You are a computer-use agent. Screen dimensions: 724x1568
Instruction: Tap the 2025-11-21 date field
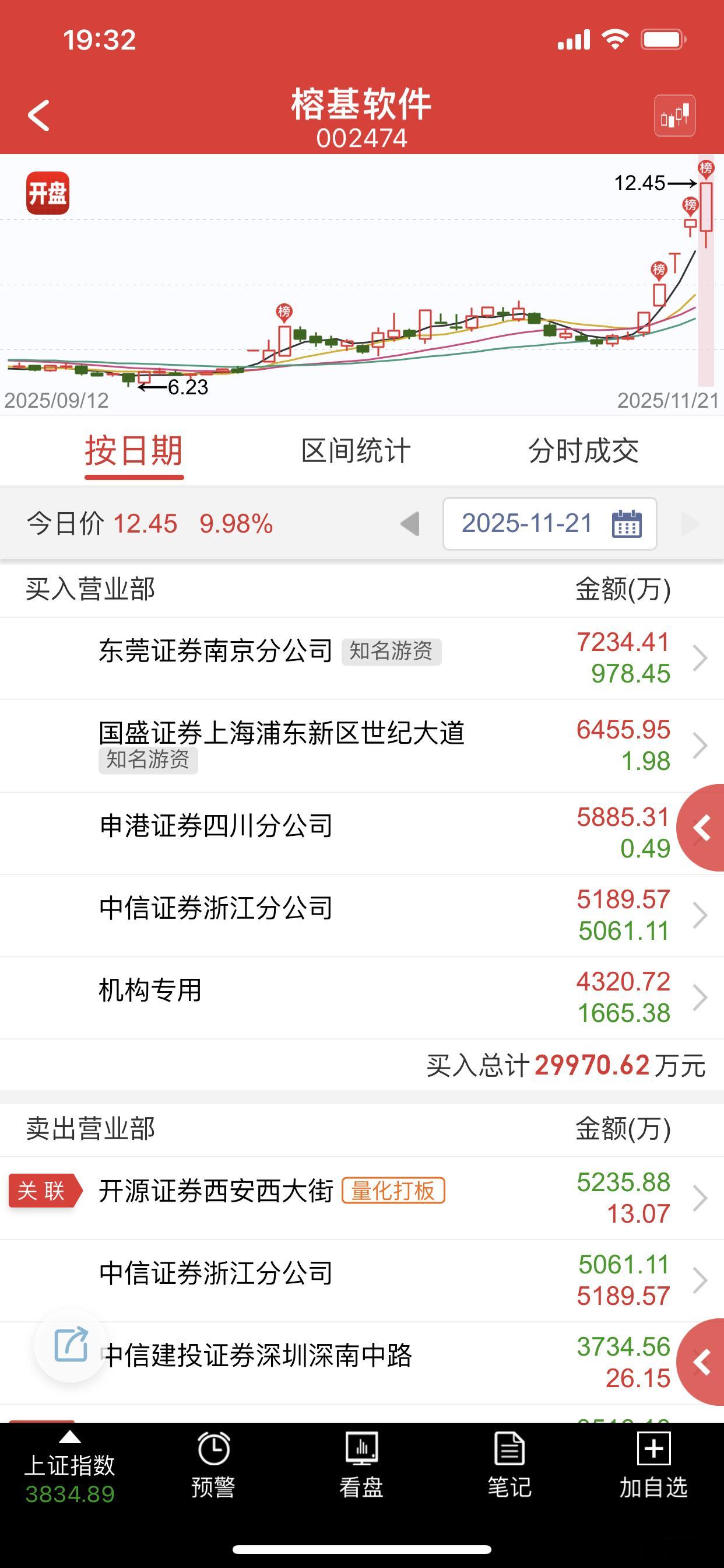[527, 523]
